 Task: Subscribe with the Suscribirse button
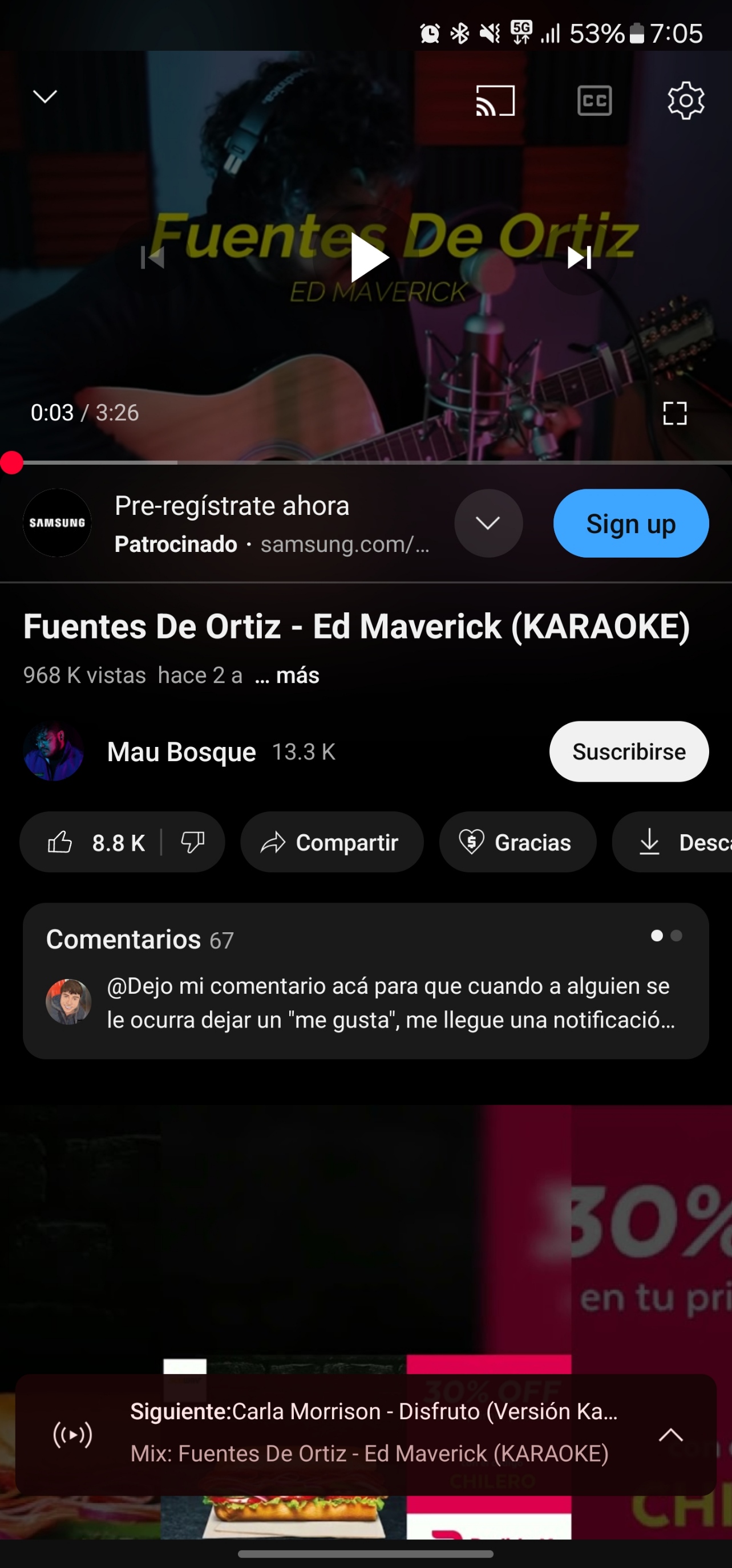[629, 751]
